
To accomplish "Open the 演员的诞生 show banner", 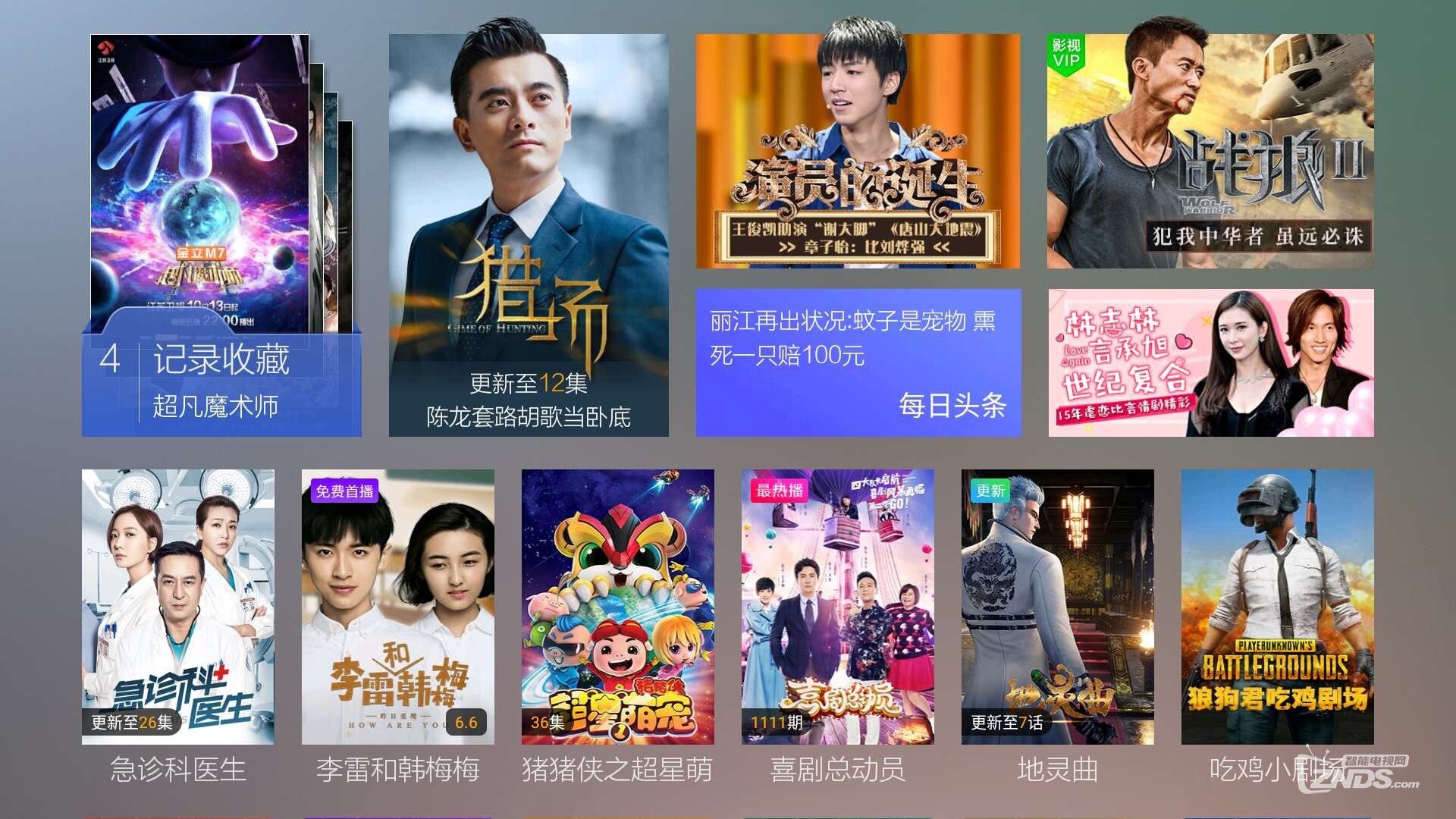I will pos(858,152).
